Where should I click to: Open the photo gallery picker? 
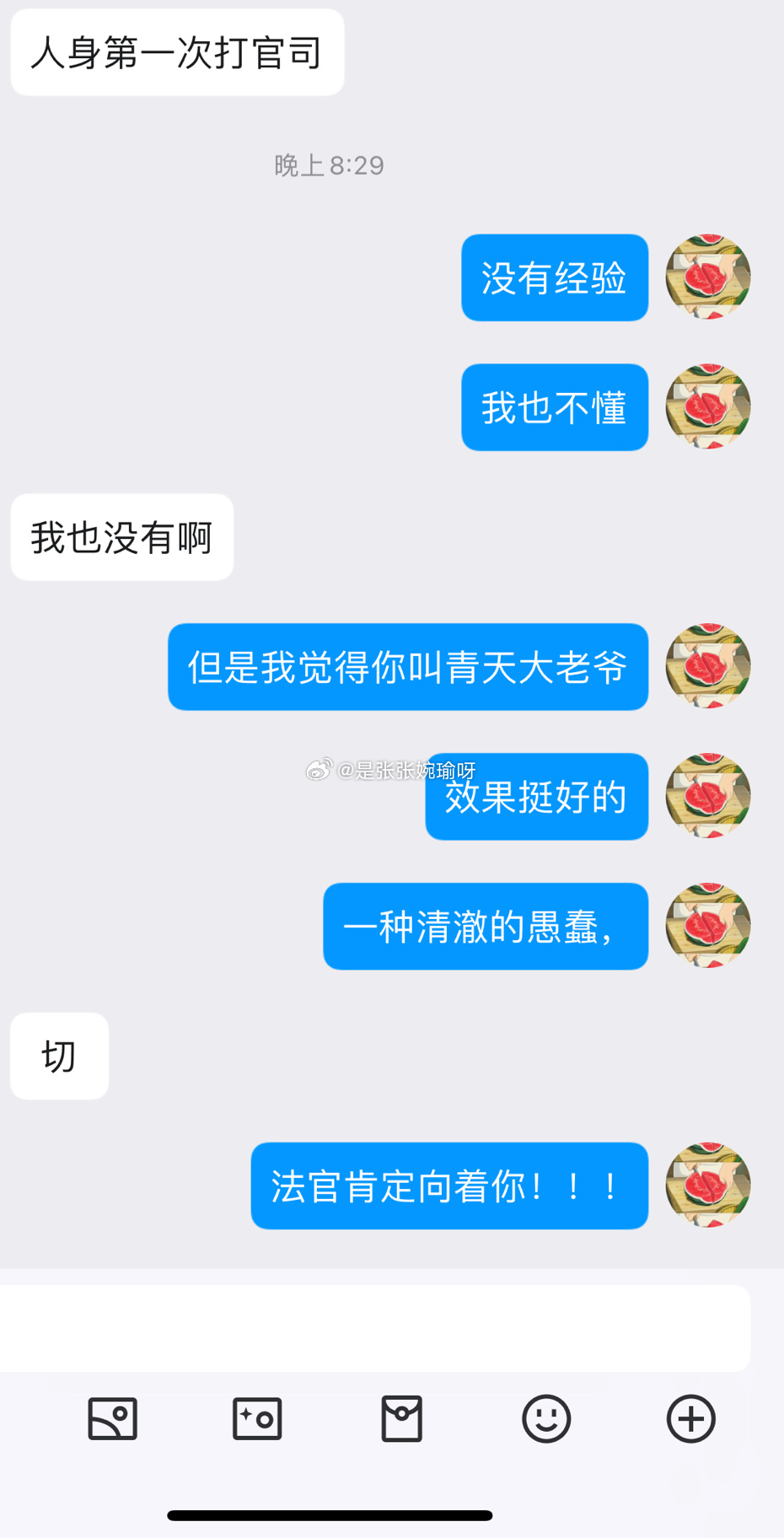112,1419
